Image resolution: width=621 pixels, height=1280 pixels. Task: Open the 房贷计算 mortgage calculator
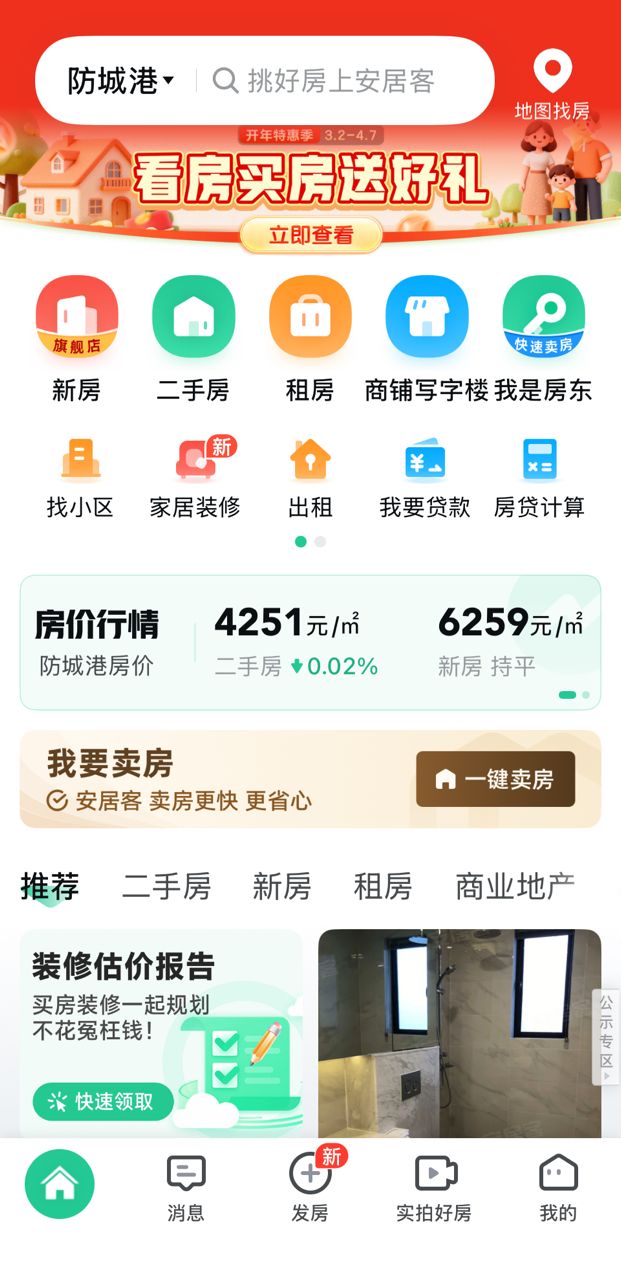coord(540,478)
